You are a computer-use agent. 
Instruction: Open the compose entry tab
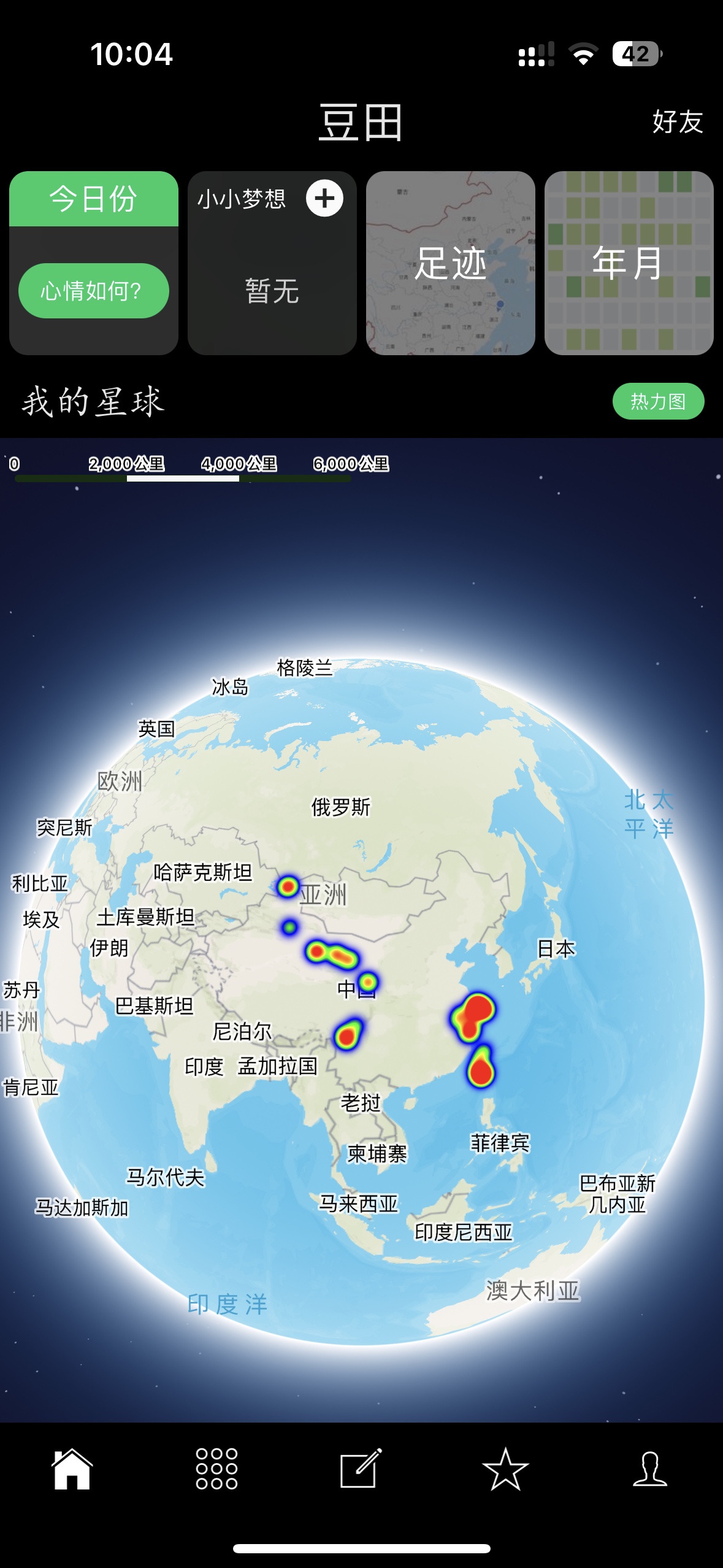click(361, 1469)
